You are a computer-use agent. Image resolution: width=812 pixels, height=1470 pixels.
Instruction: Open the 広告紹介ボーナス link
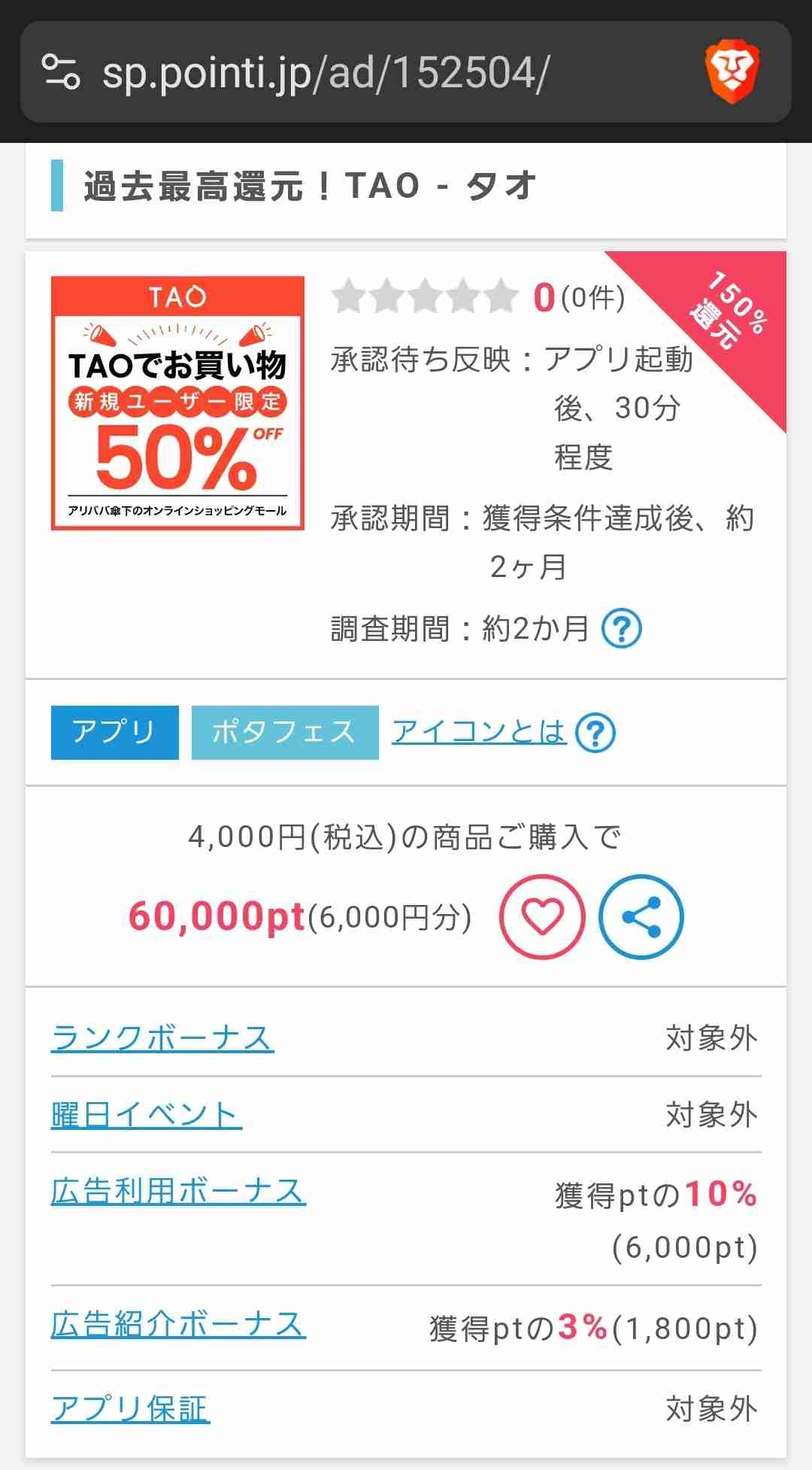click(177, 1326)
